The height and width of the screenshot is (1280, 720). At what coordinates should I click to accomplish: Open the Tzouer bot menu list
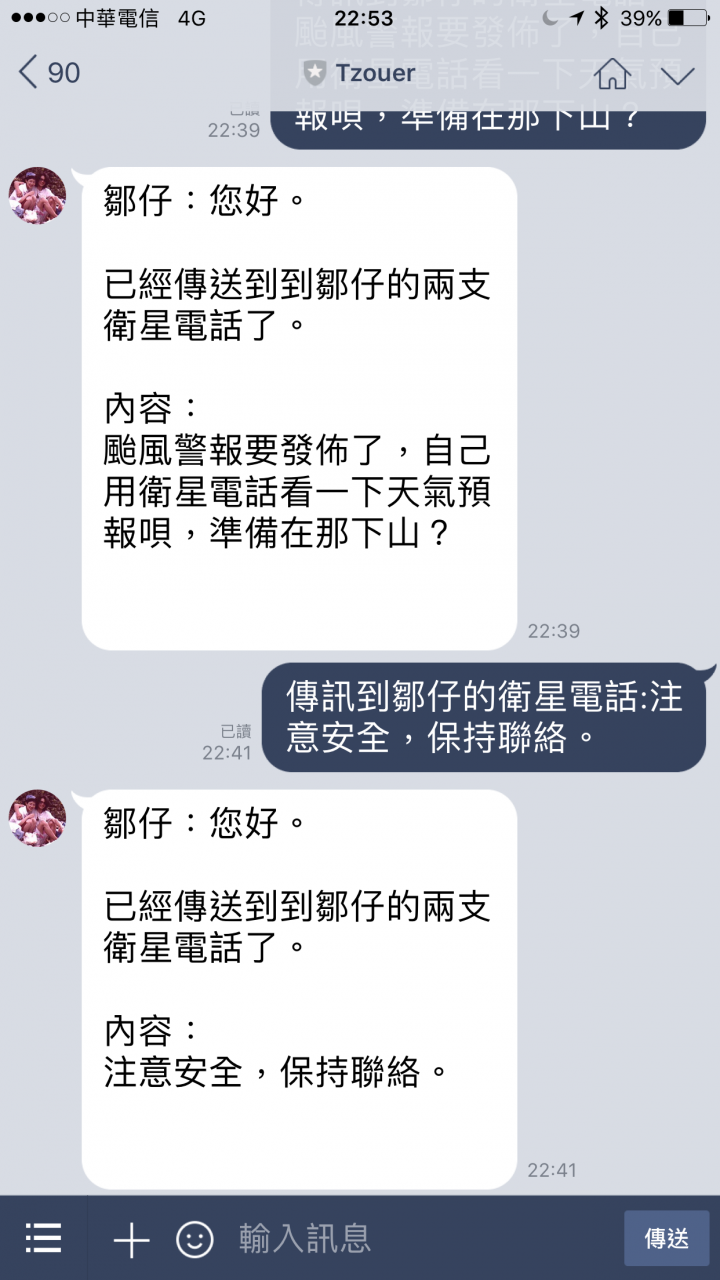[43, 1238]
